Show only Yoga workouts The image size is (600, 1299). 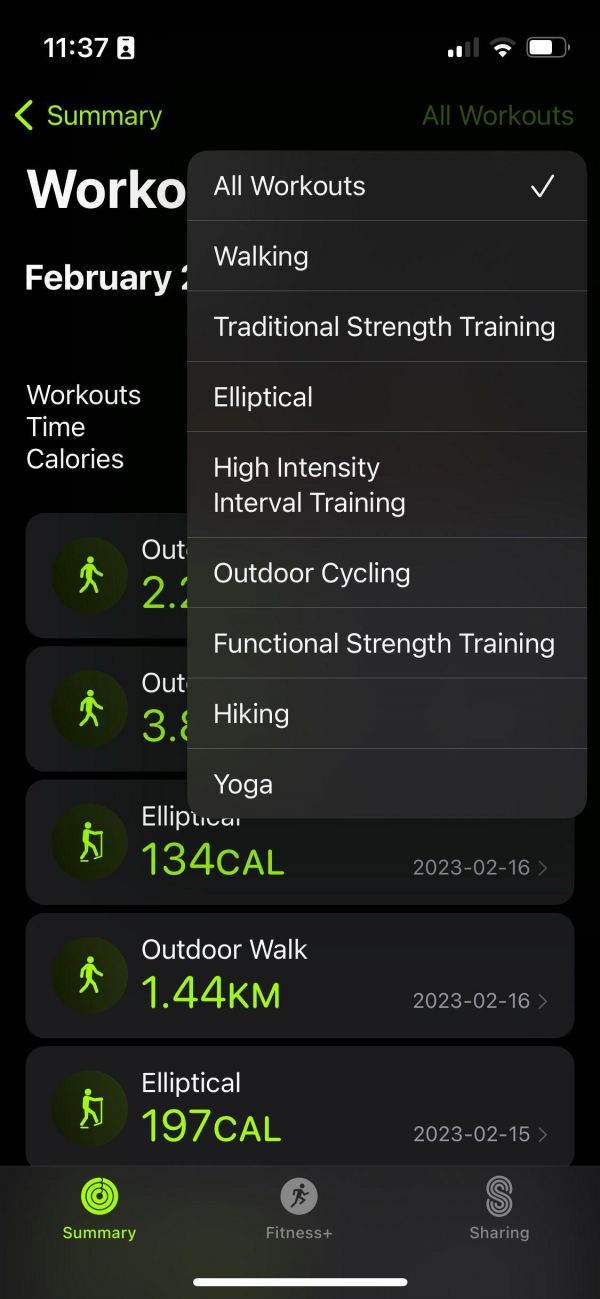(x=387, y=784)
